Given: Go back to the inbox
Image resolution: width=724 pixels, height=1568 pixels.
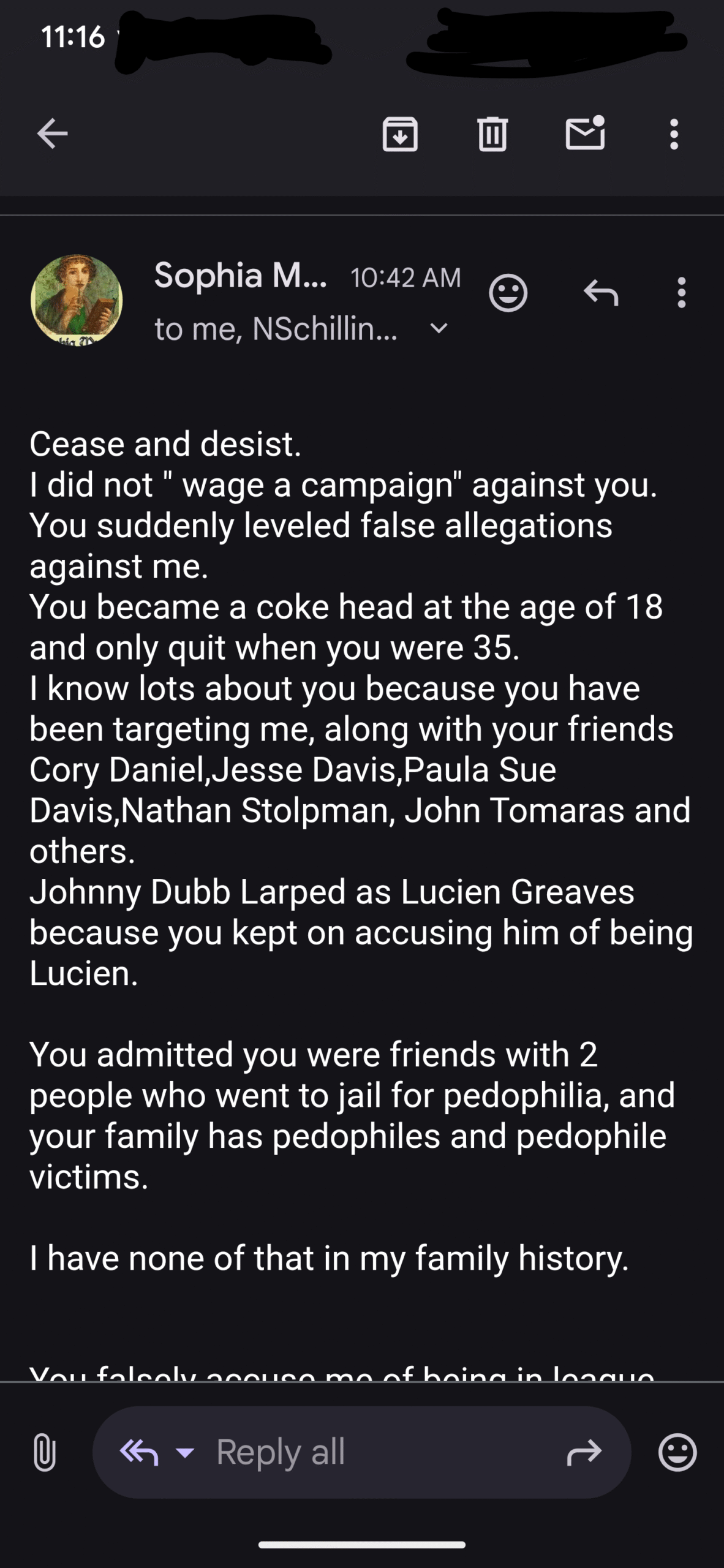Looking at the screenshot, I should pos(52,134).
